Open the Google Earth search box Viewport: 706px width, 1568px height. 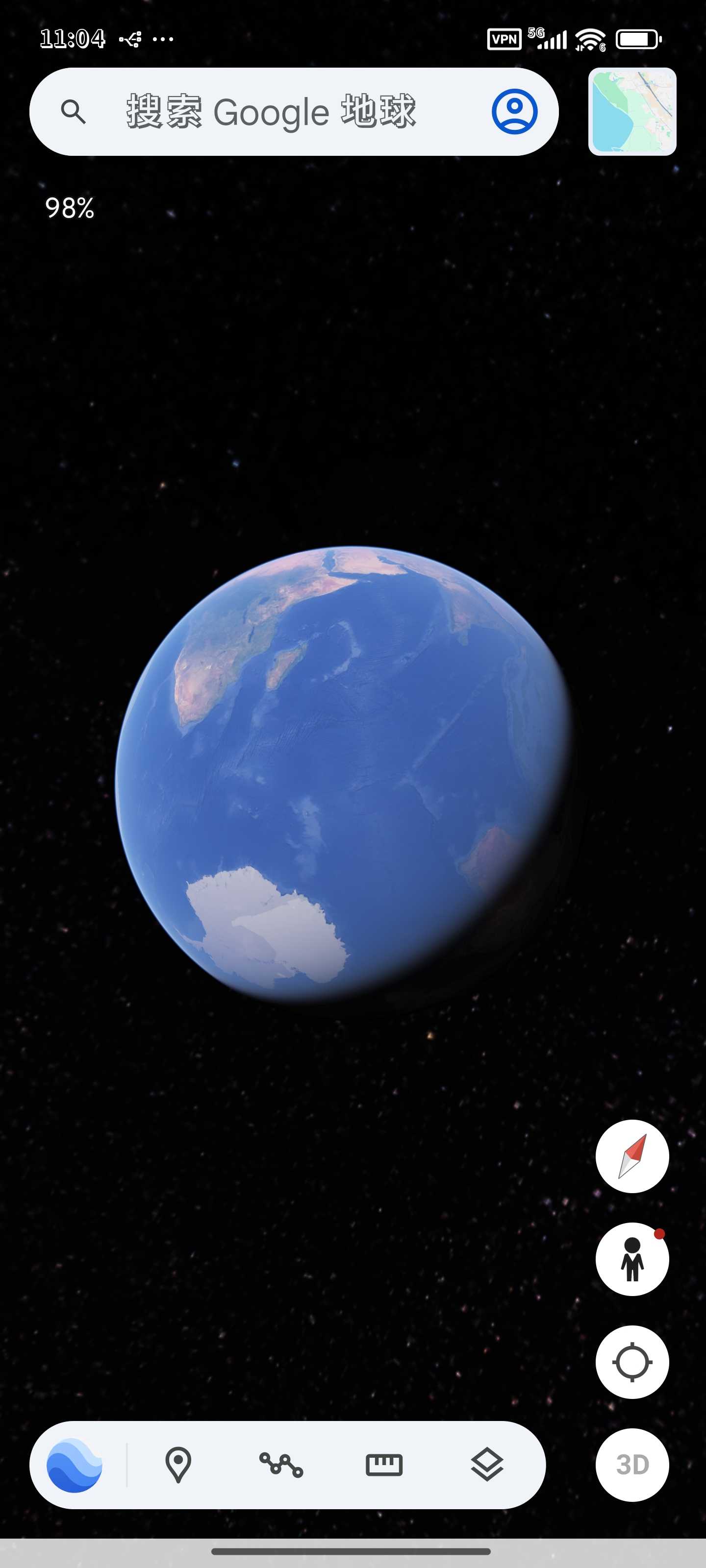coord(271,112)
